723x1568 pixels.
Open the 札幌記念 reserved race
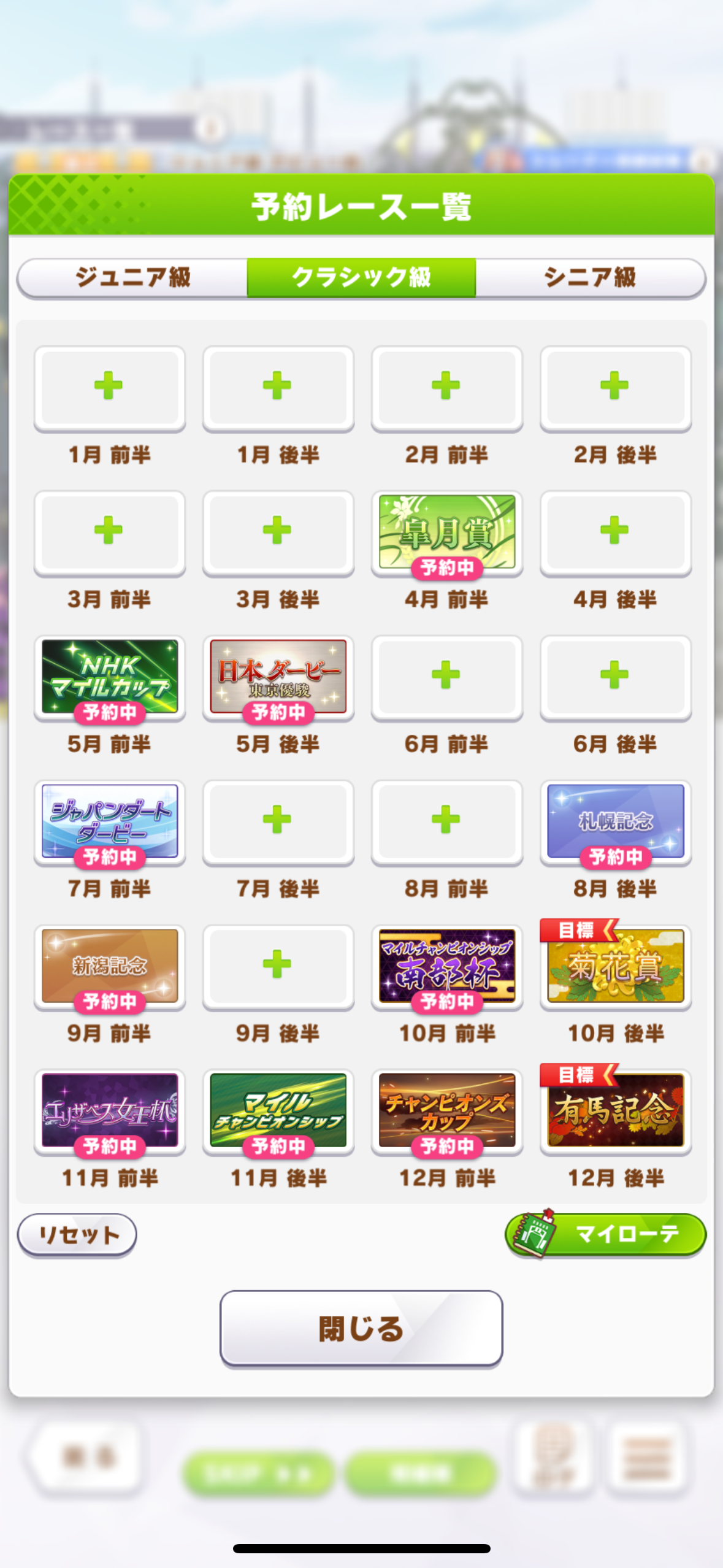click(615, 821)
